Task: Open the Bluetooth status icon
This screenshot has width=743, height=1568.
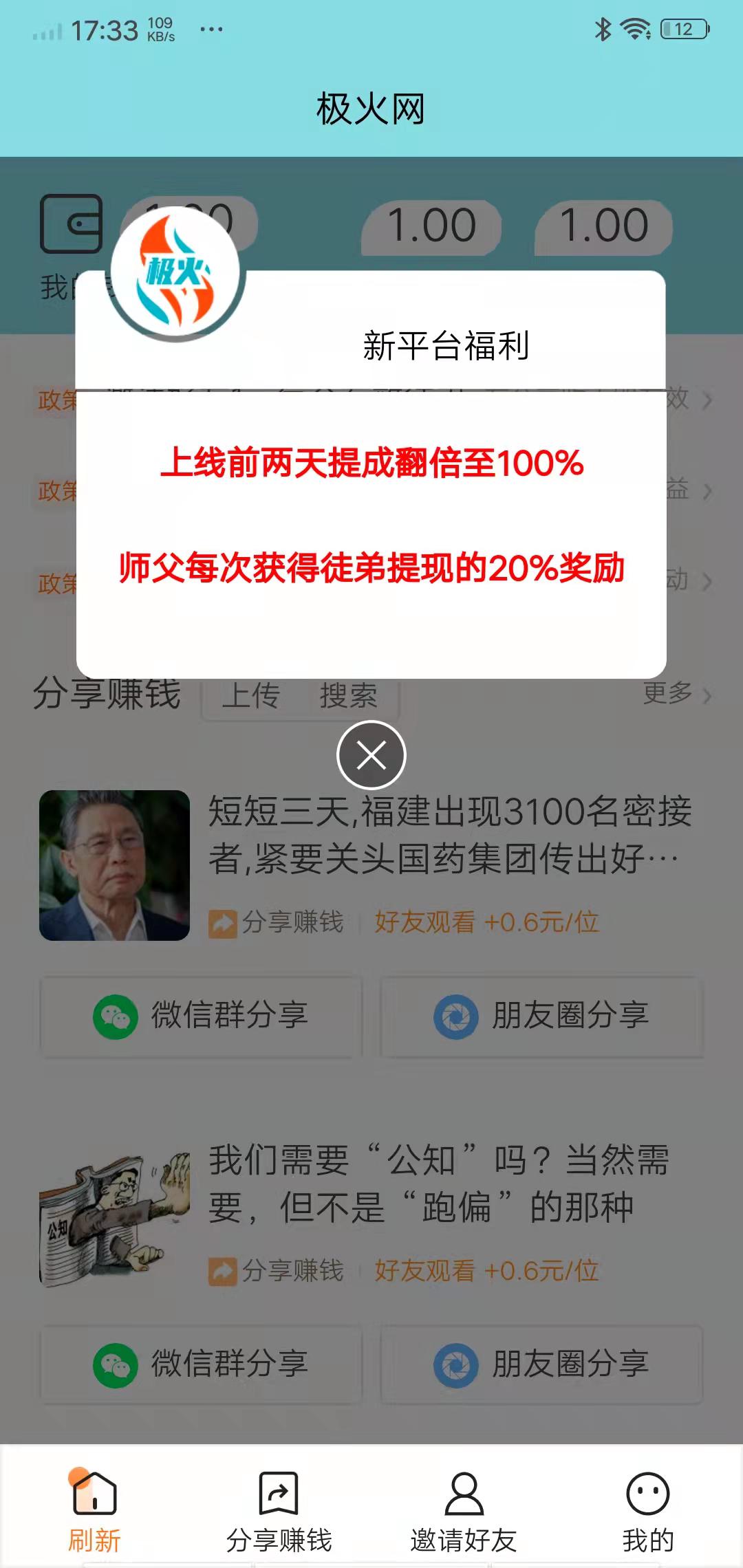Action: click(601, 28)
